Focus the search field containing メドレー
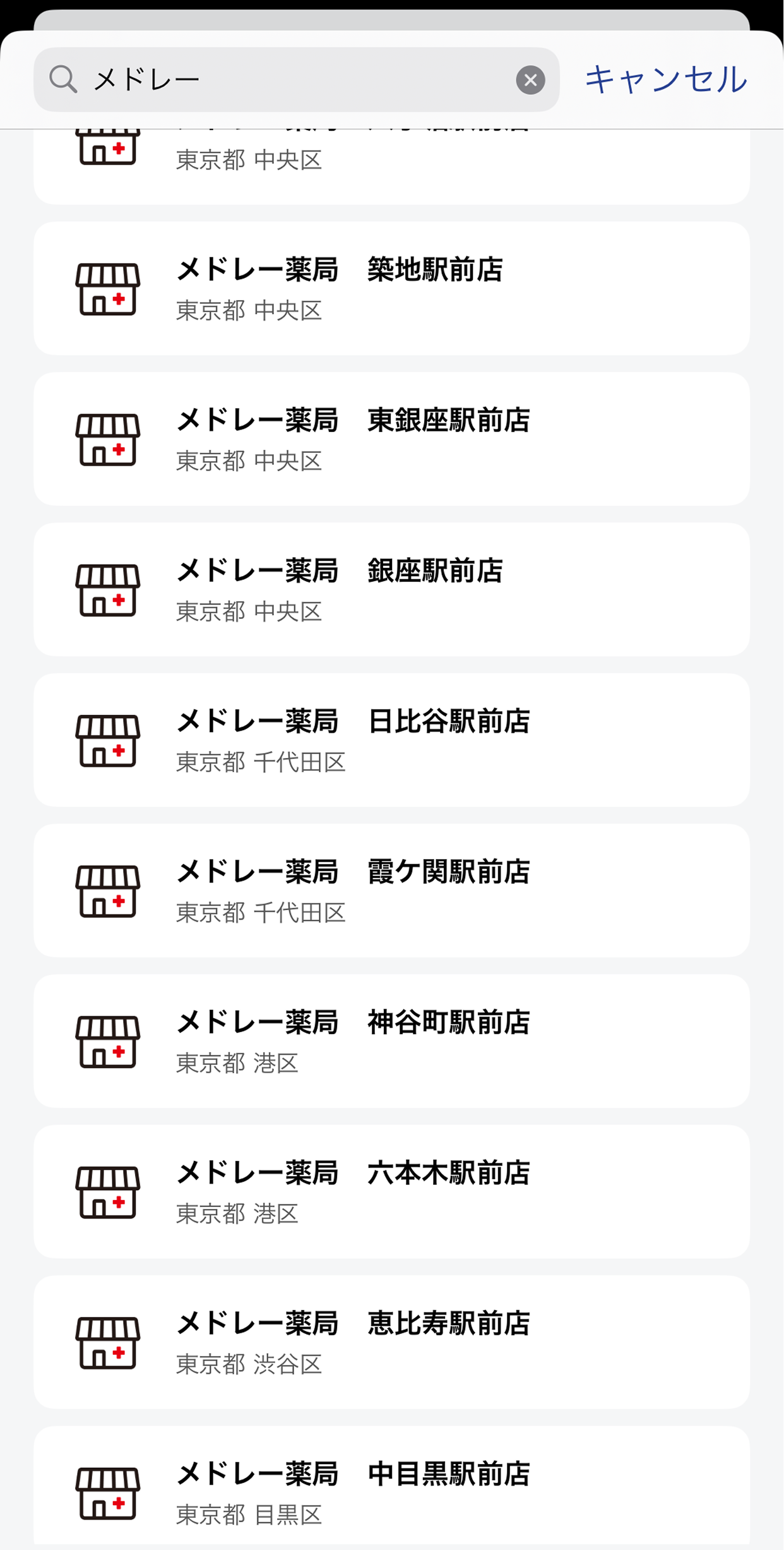This screenshot has height=1550, width=784. point(296,80)
